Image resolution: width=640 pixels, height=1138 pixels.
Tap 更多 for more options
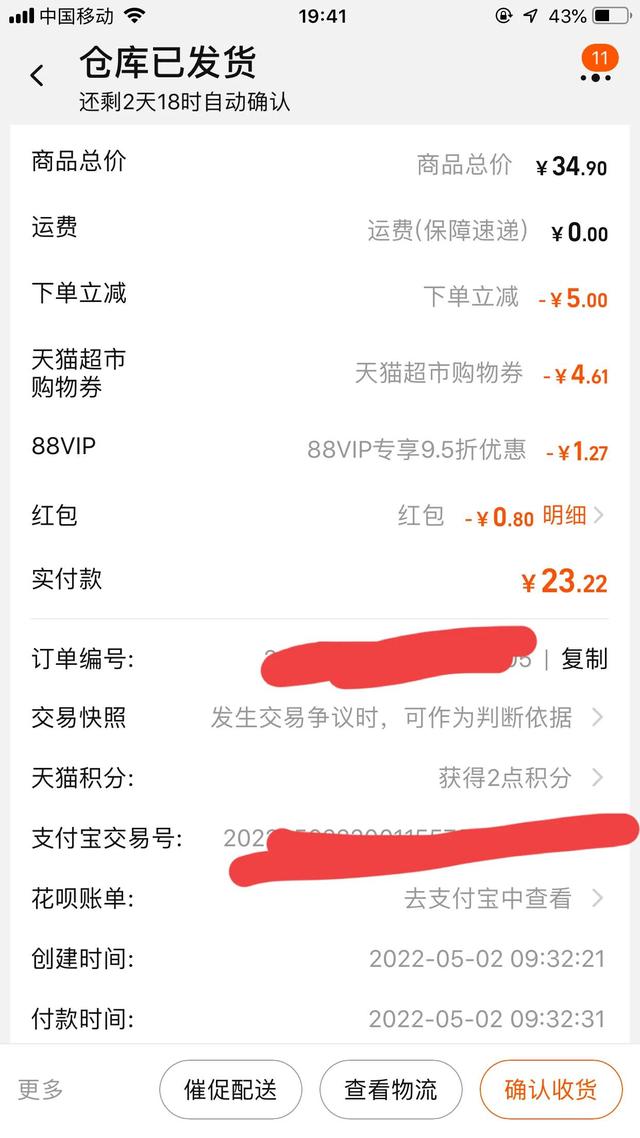[x=41, y=1089]
